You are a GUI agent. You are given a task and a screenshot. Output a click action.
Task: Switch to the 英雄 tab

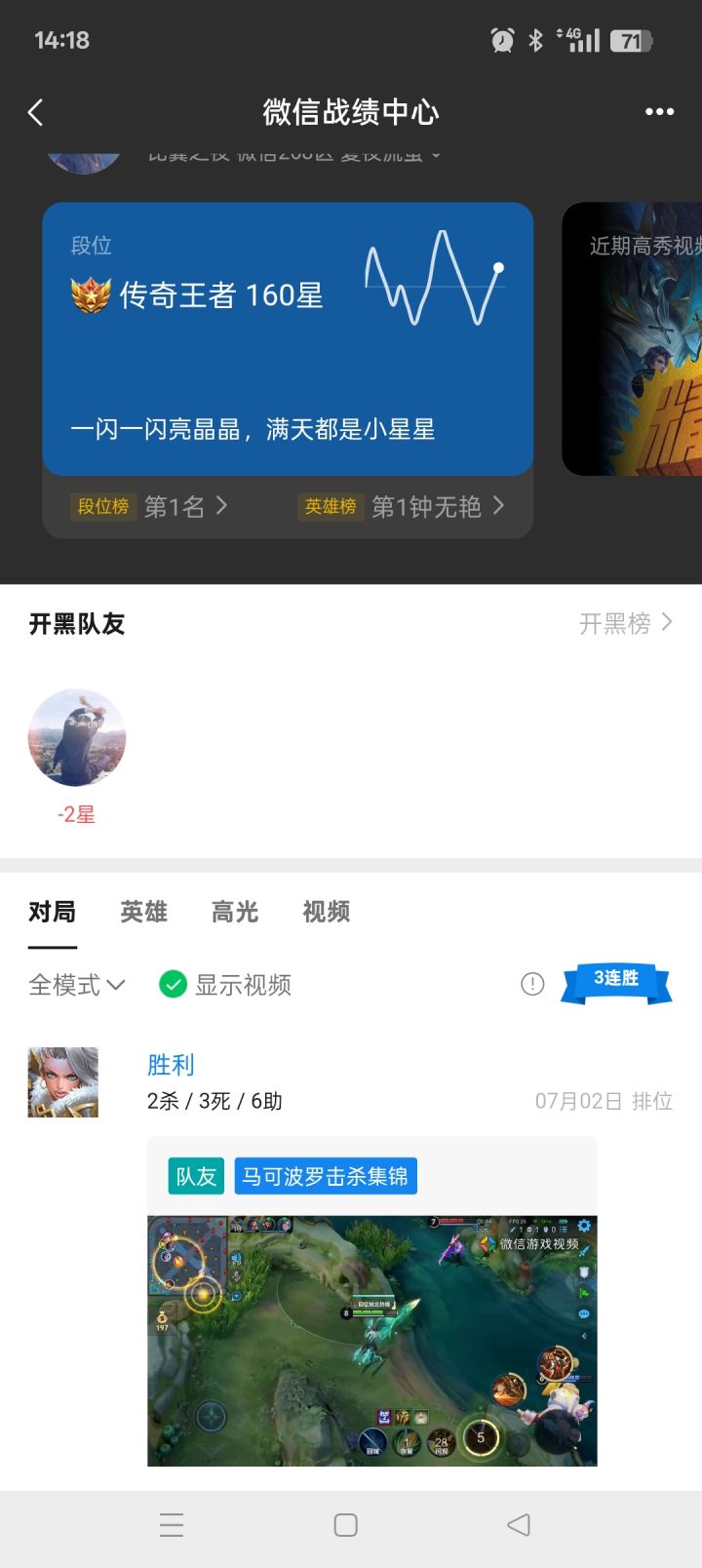[142, 912]
